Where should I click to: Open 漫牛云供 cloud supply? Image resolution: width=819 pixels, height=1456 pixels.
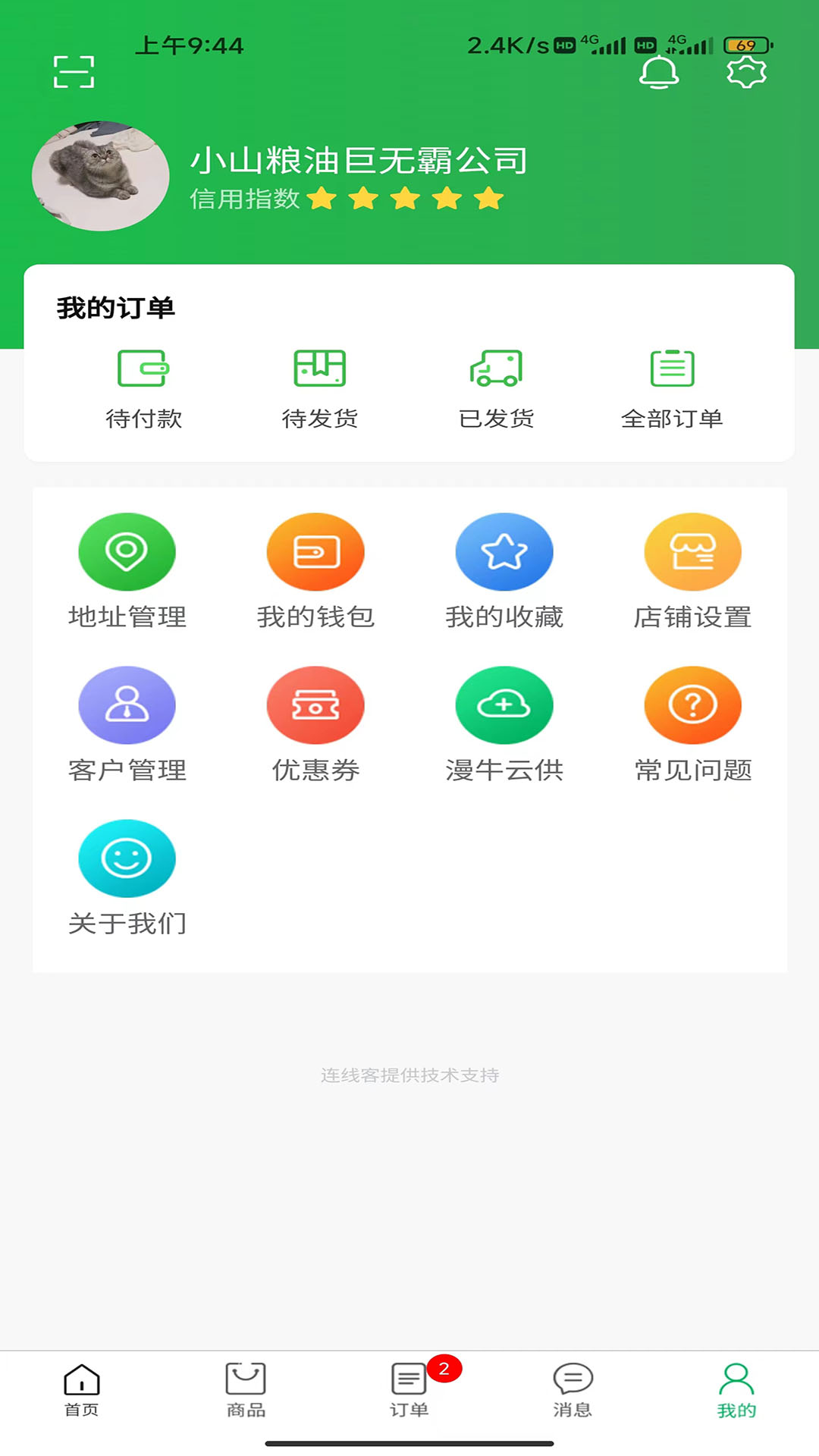(x=504, y=724)
